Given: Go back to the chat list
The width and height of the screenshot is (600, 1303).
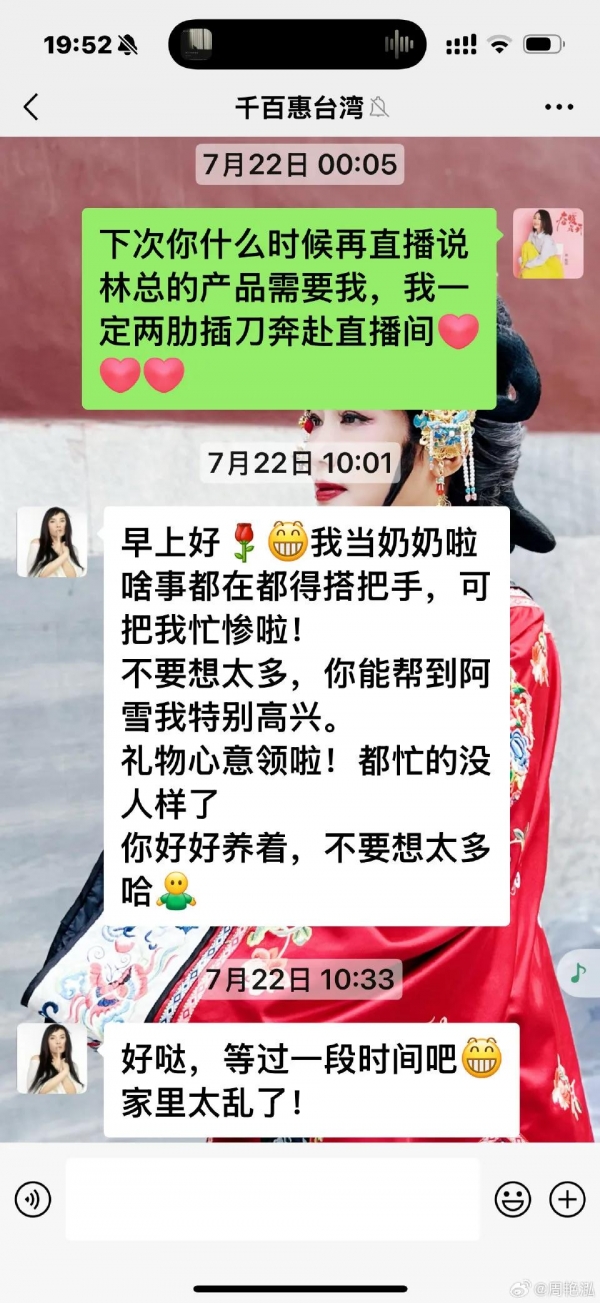Looking at the screenshot, I should [x=31, y=107].
